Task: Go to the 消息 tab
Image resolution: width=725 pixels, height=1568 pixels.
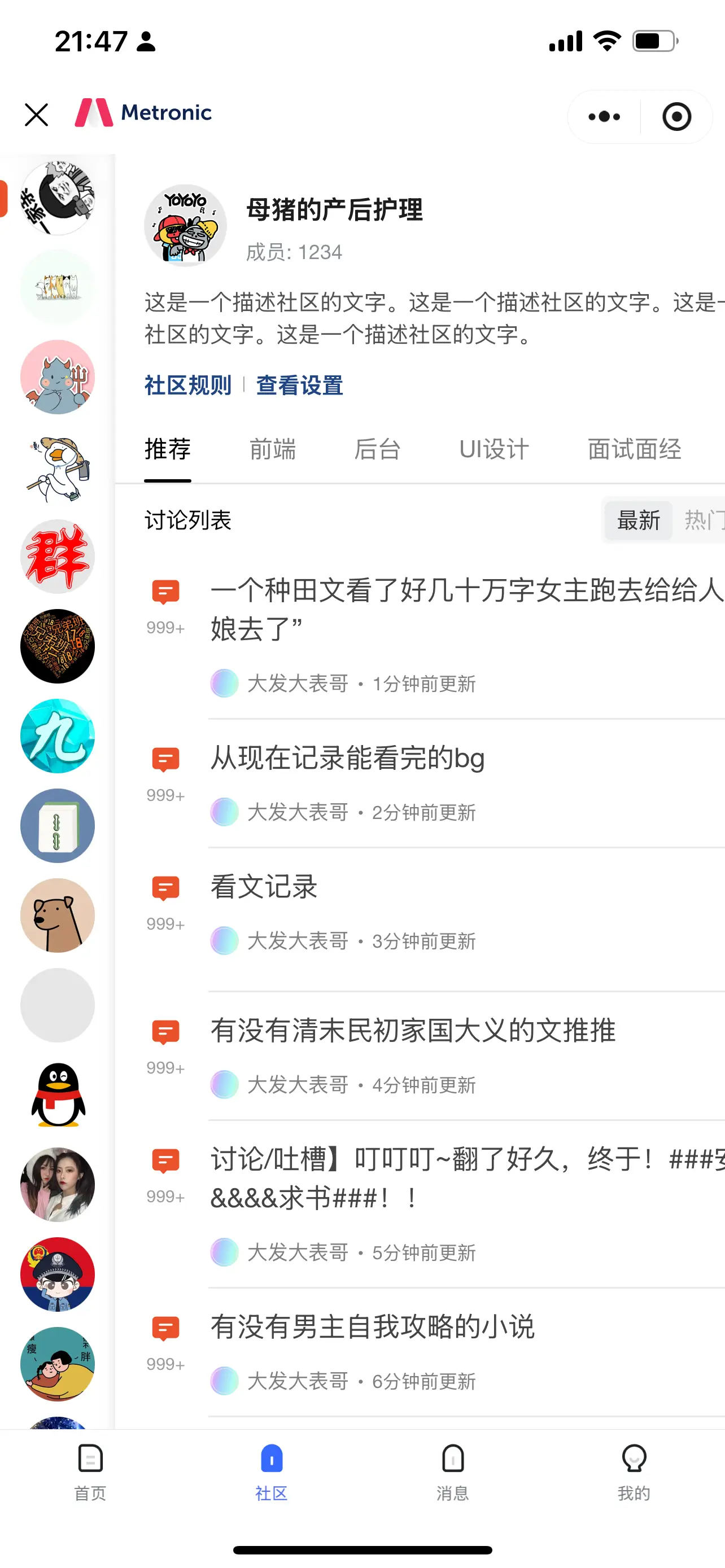Action: [x=452, y=1472]
